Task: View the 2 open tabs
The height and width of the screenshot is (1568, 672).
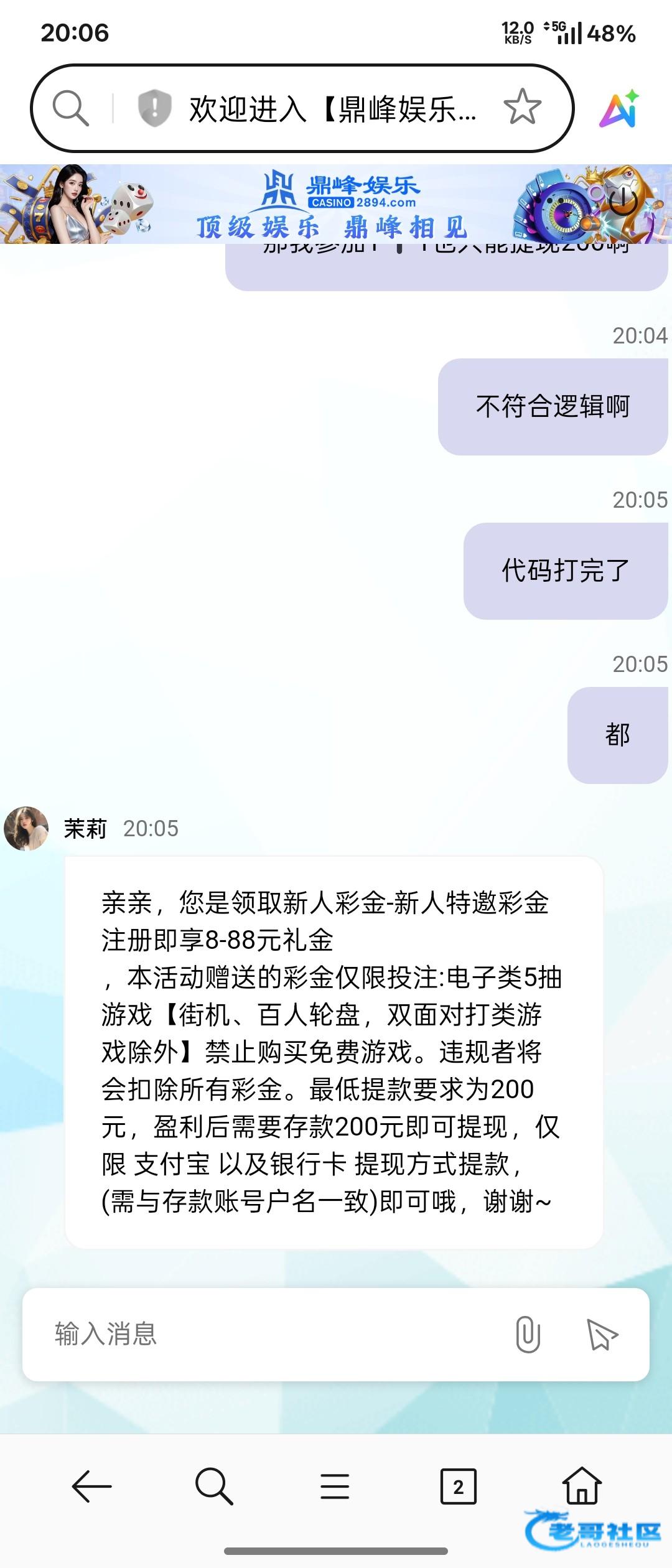Action: click(458, 1486)
